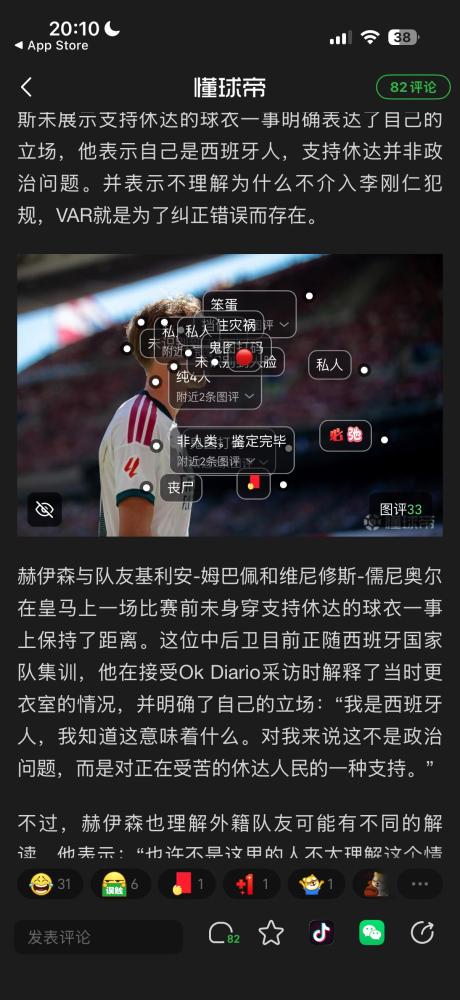The width and height of the screenshot is (460, 1000).
Task: Return to App Store via status bar link
Action: pos(51,46)
